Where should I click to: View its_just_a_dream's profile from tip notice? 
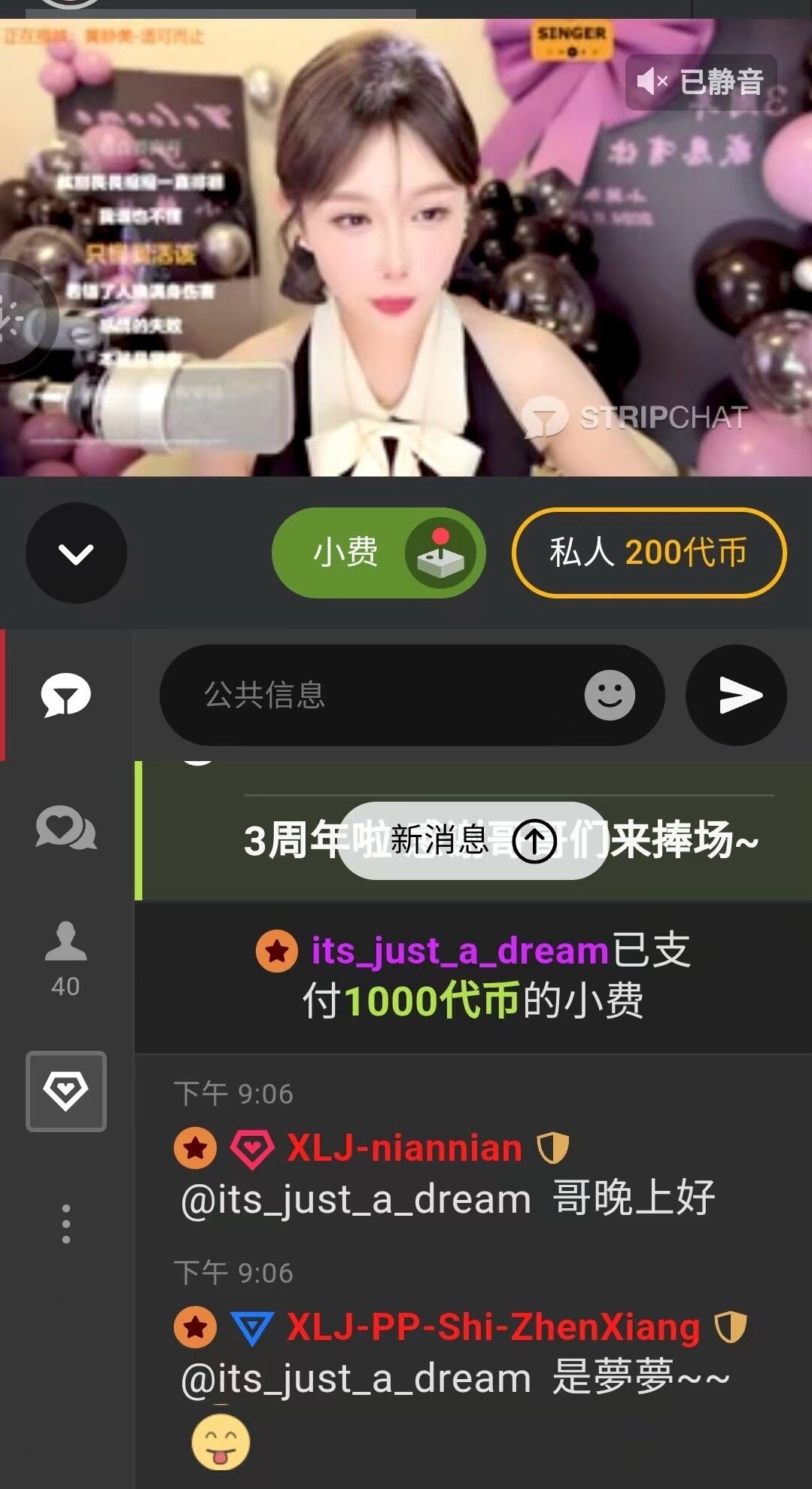pos(459,951)
